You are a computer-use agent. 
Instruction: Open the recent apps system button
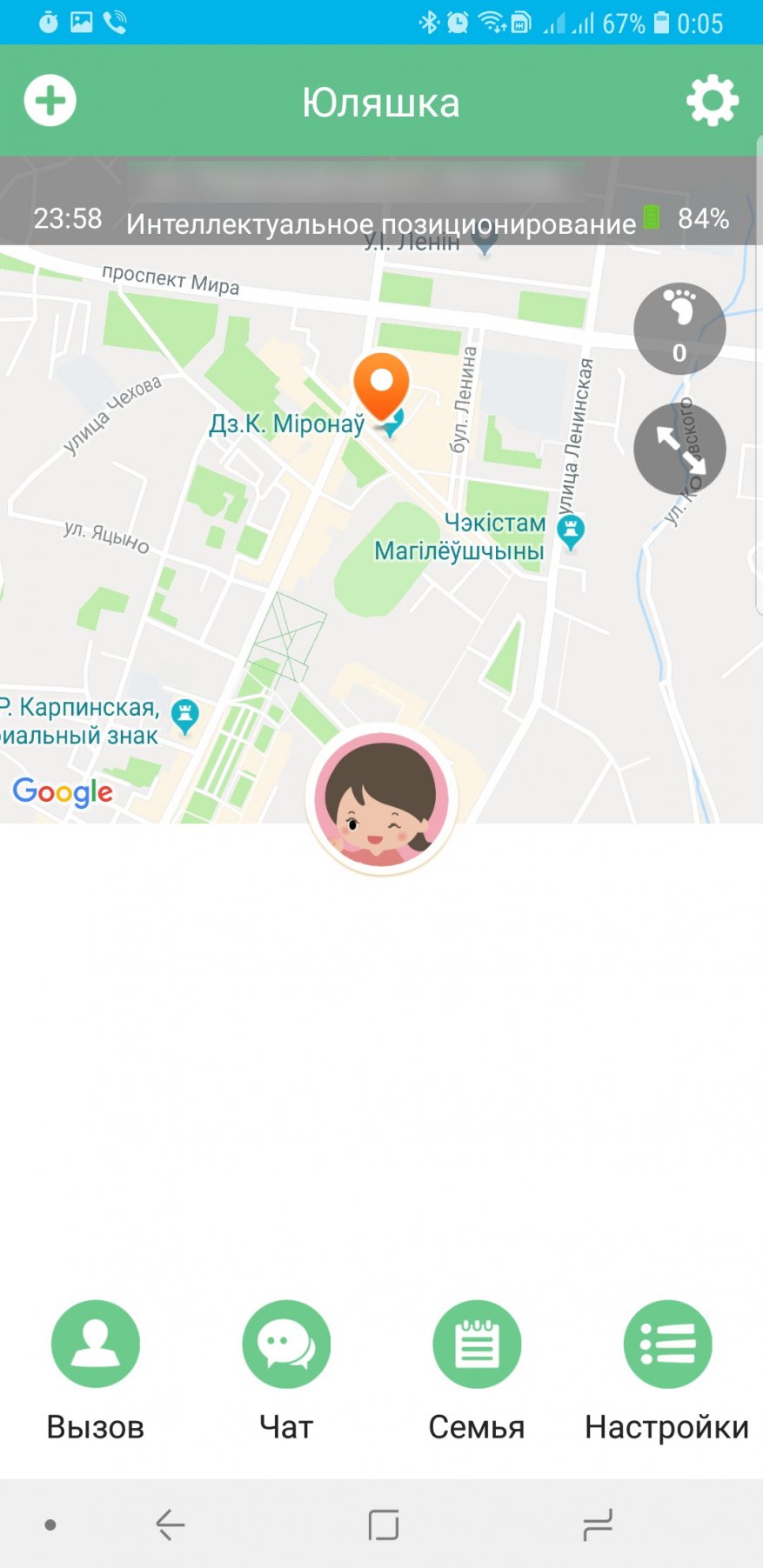point(597,1525)
